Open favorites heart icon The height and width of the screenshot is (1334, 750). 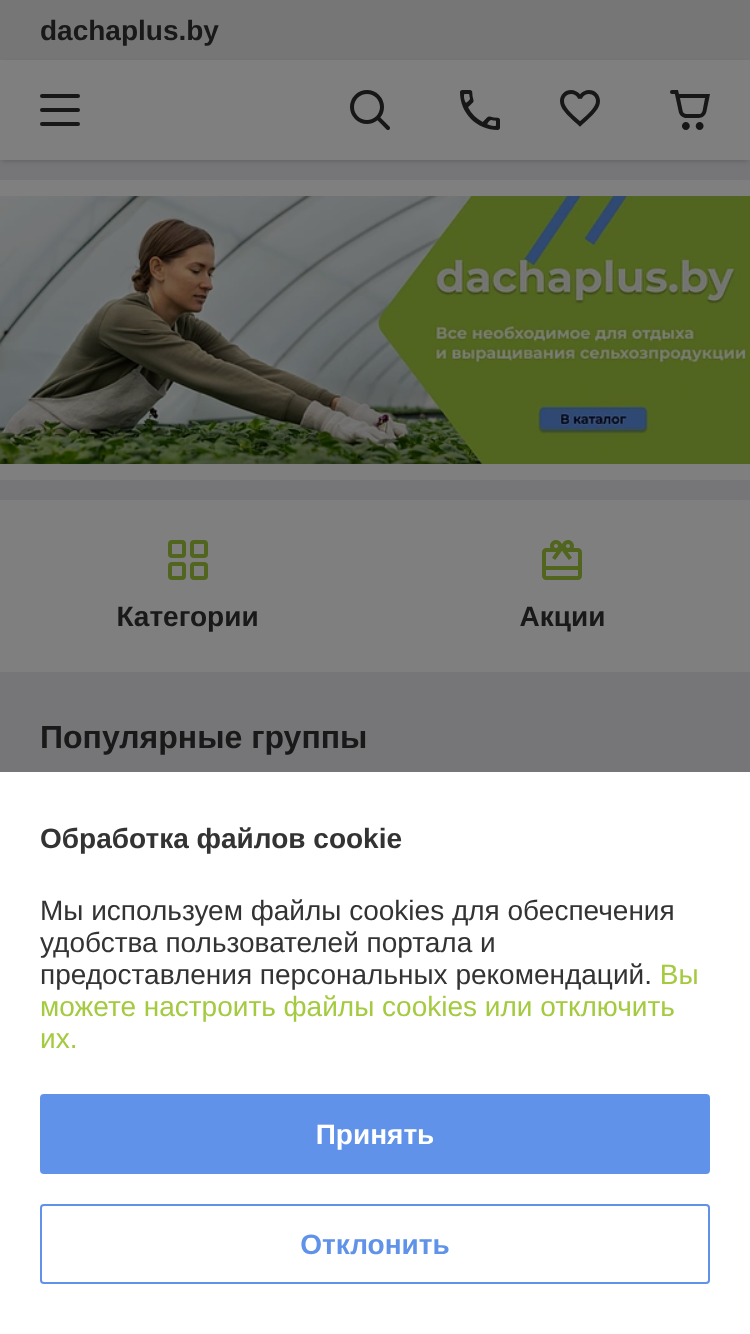click(x=580, y=108)
